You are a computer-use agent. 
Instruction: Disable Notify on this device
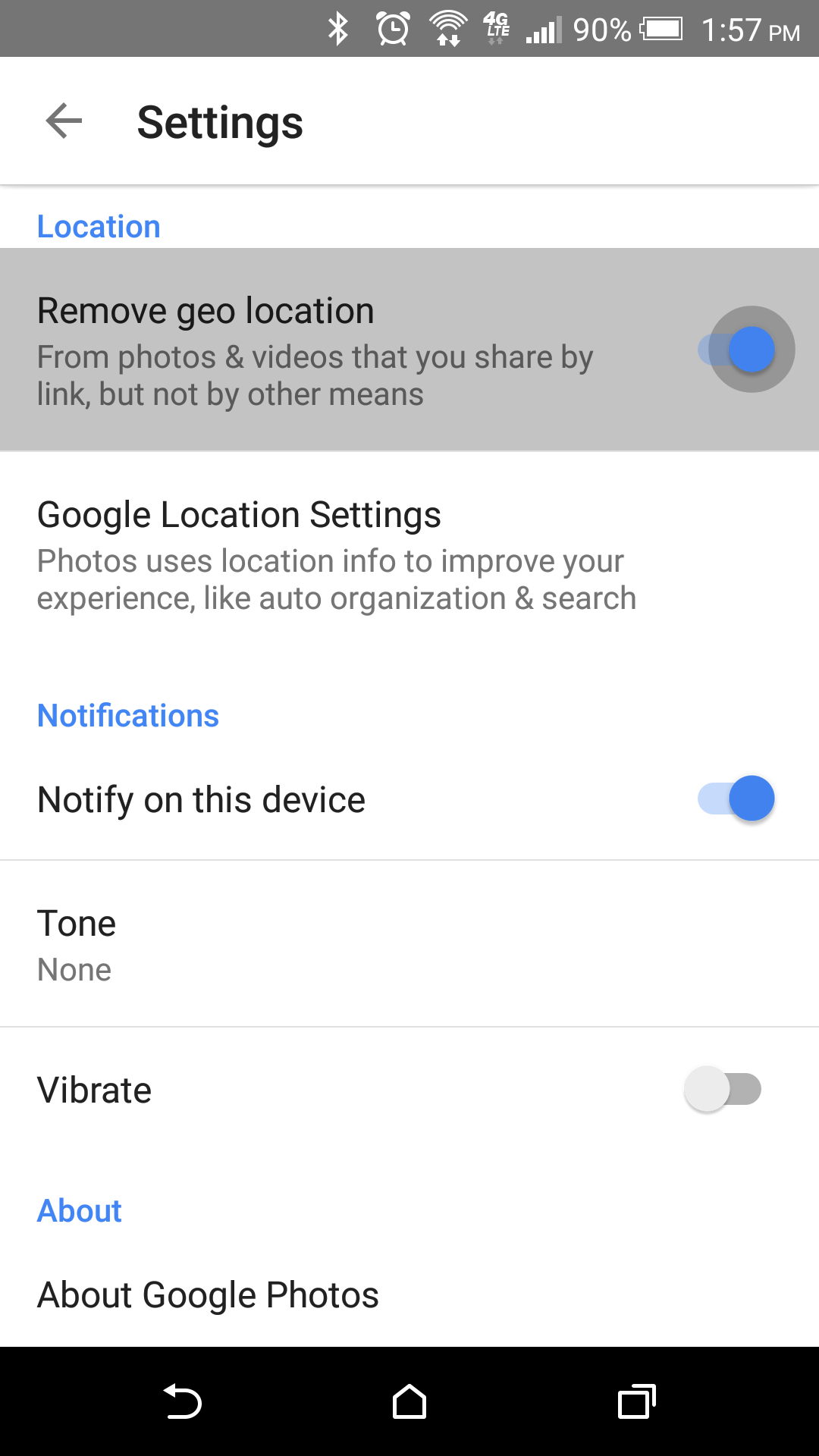pyautogui.click(x=736, y=799)
